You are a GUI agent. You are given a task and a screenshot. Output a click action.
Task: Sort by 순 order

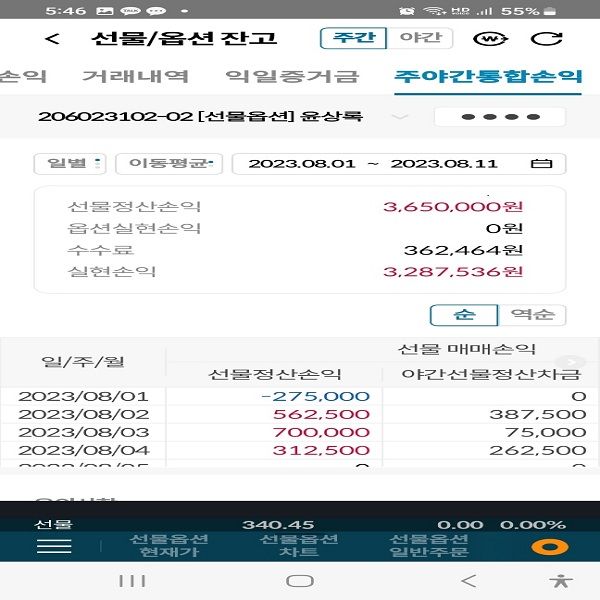click(463, 314)
